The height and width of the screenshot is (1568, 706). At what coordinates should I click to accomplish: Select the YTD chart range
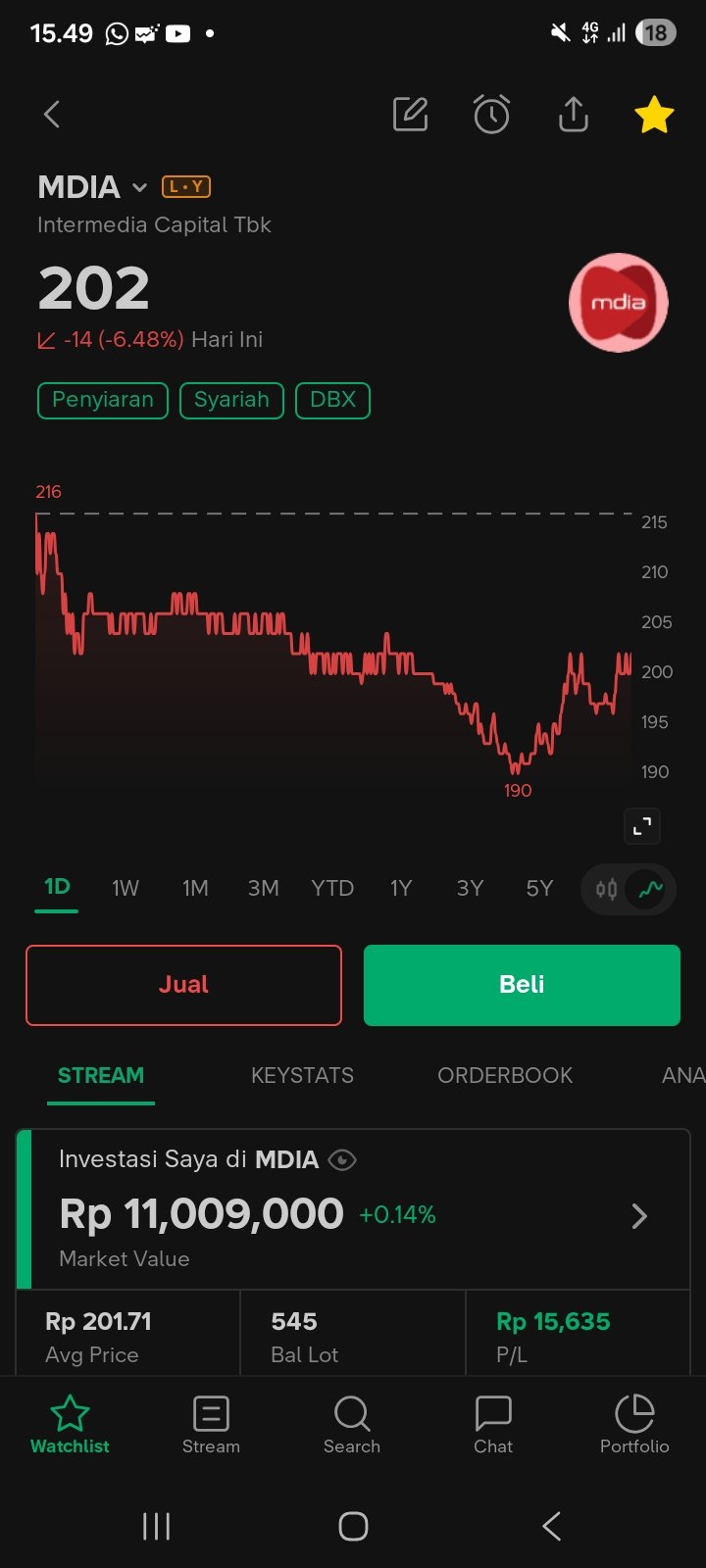(x=332, y=888)
